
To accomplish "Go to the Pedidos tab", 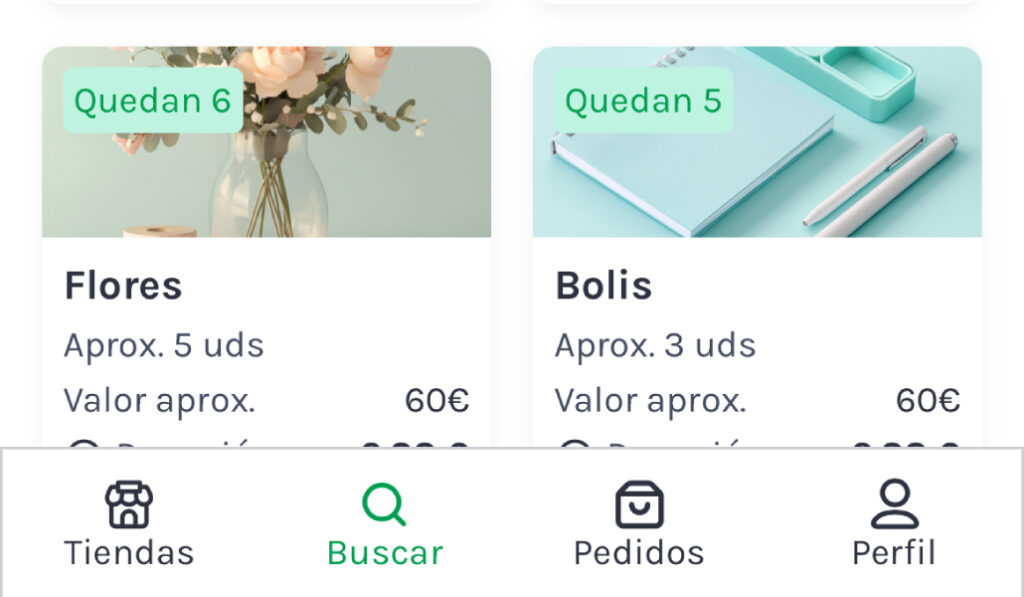I will point(639,524).
